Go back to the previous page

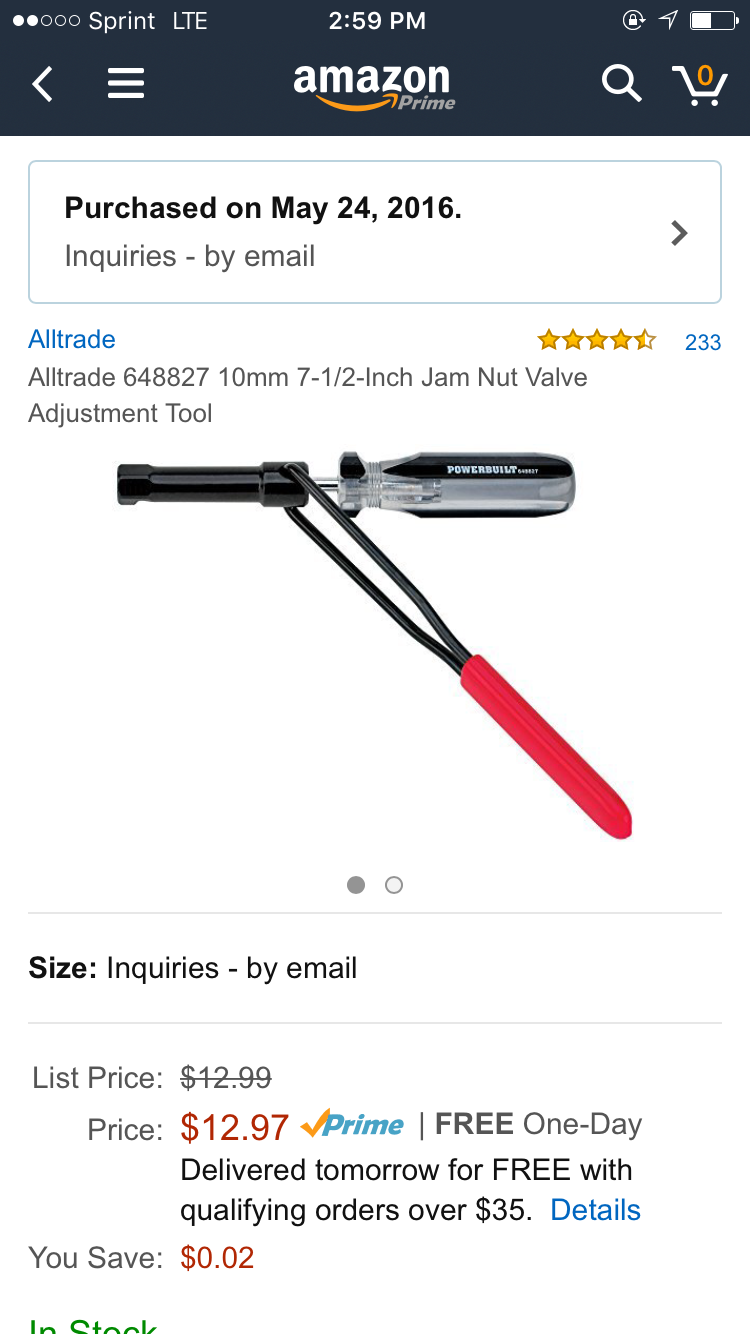tap(42, 84)
